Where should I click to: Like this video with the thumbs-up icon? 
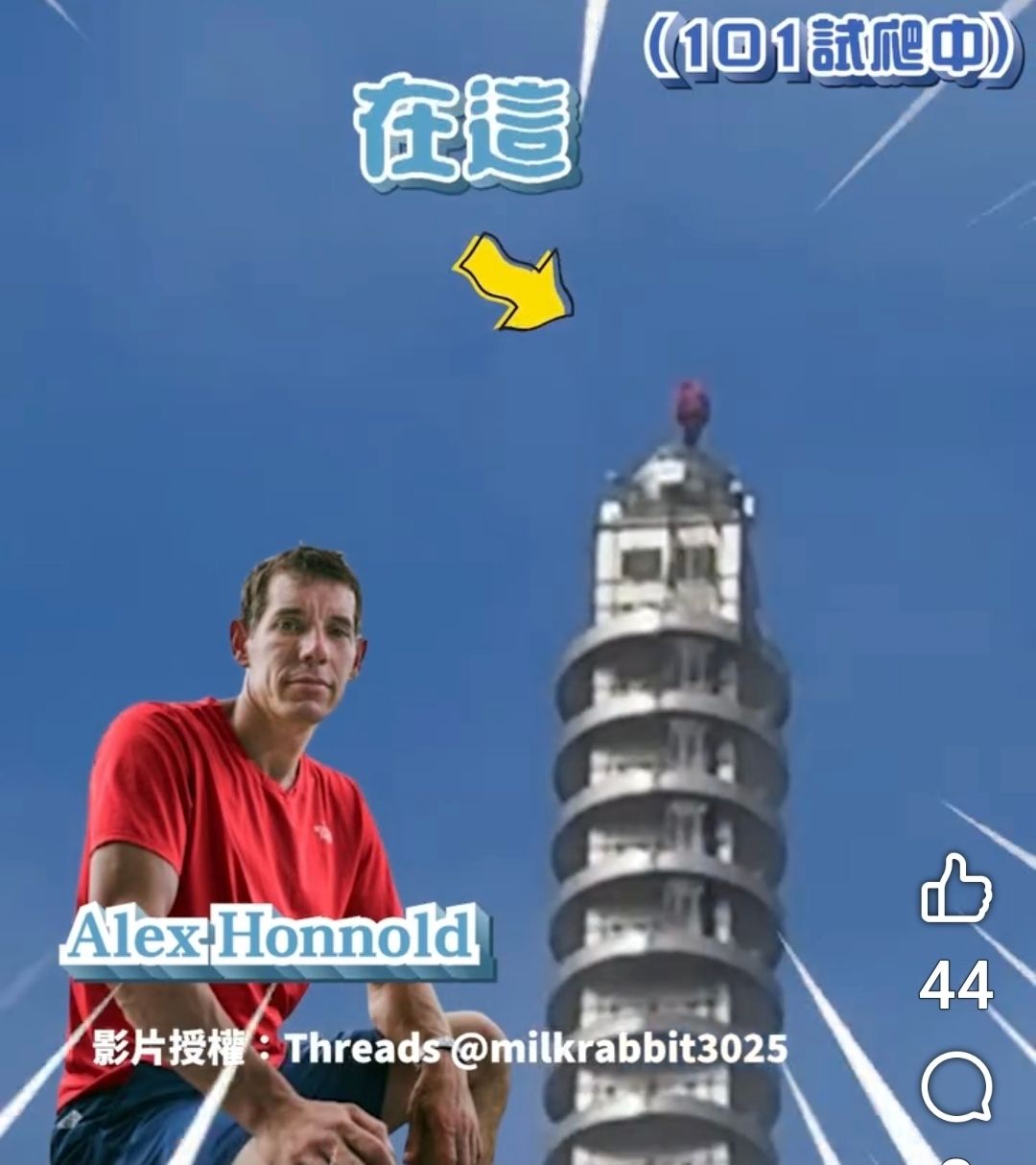[x=955, y=891]
